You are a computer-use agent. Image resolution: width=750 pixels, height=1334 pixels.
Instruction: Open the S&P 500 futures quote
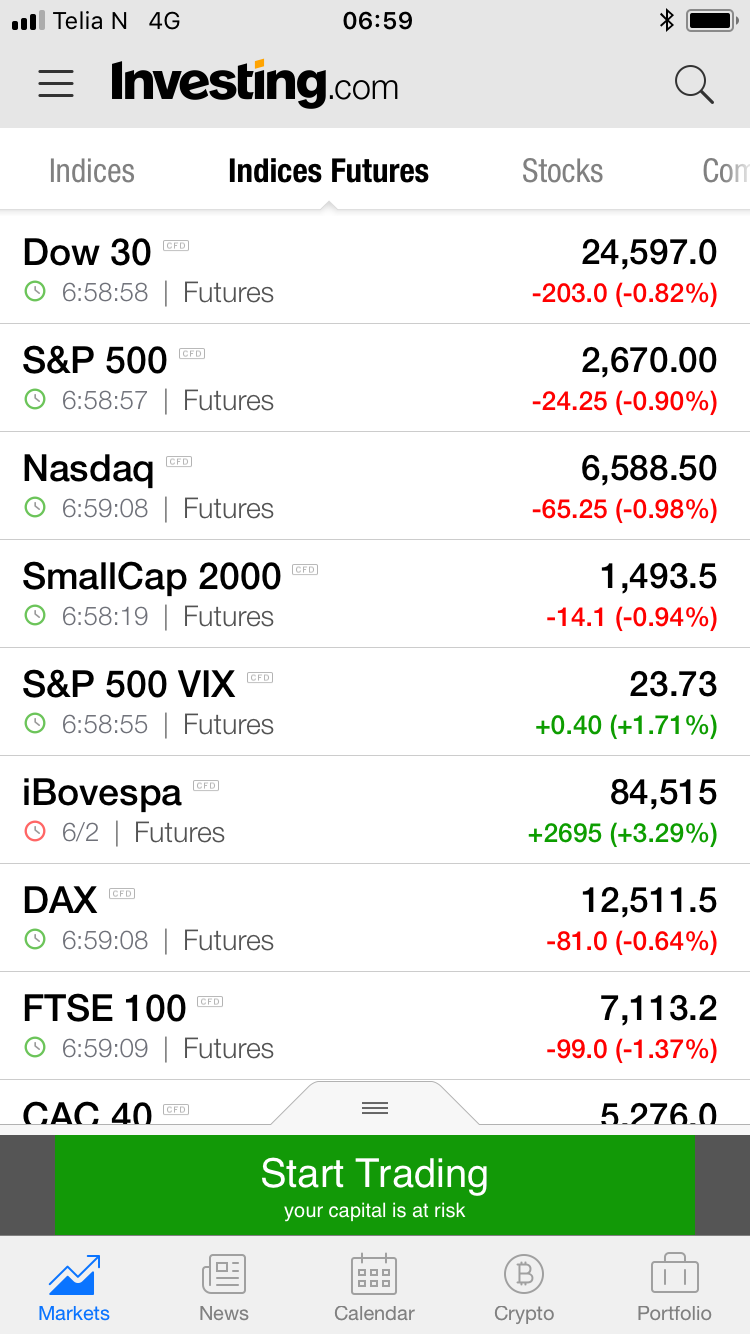pos(375,378)
